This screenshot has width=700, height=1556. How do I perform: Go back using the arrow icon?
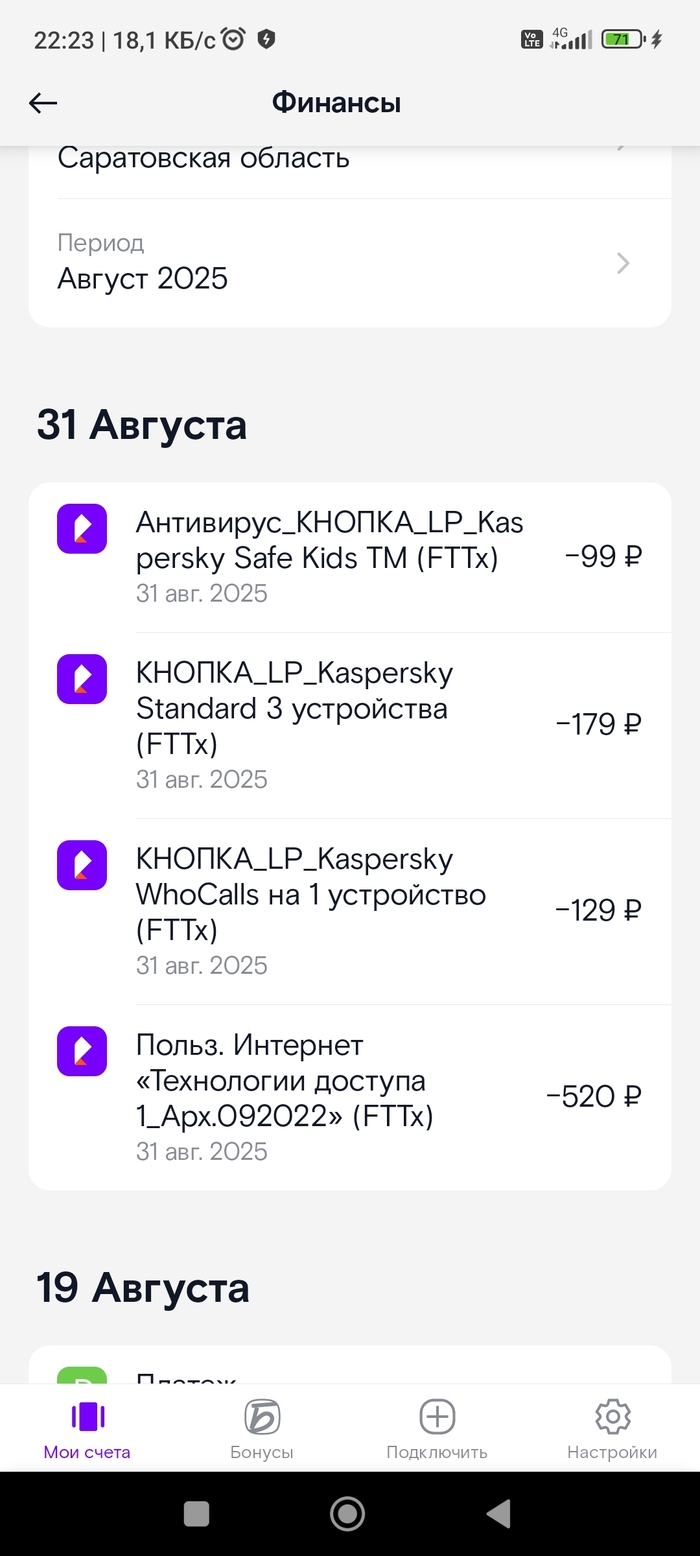(x=43, y=103)
